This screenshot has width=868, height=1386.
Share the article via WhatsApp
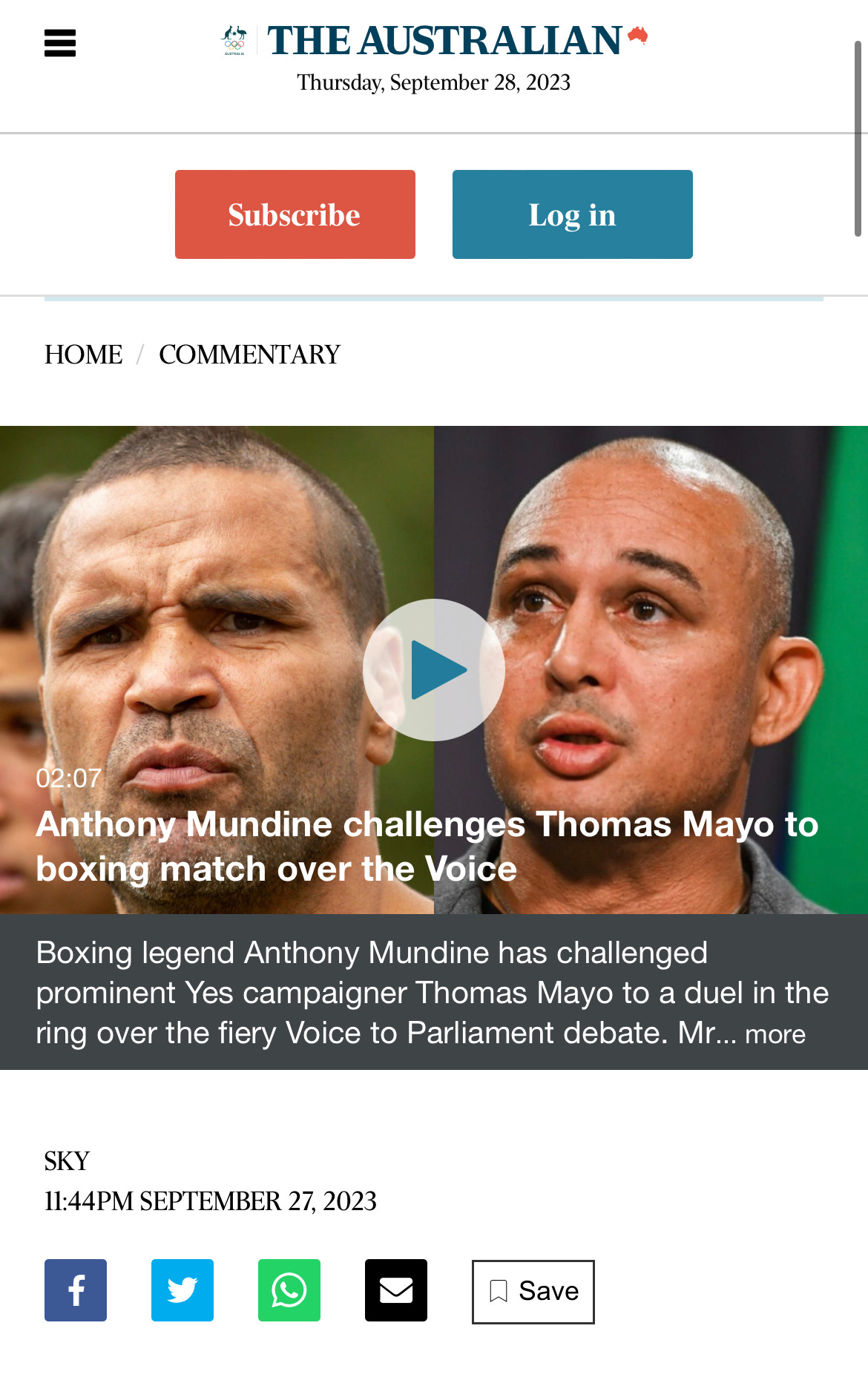click(289, 1290)
